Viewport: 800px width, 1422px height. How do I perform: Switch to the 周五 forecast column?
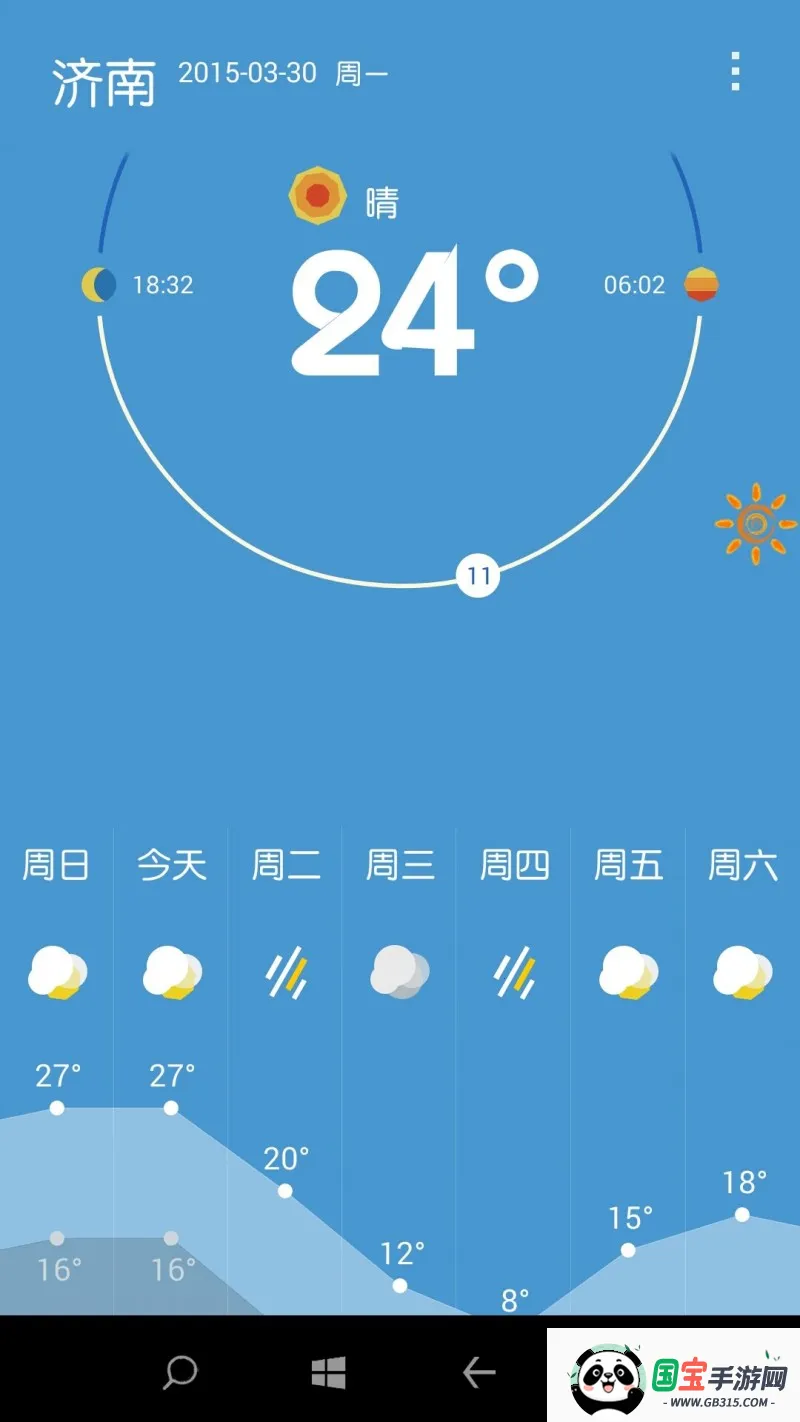tap(626, 866)
